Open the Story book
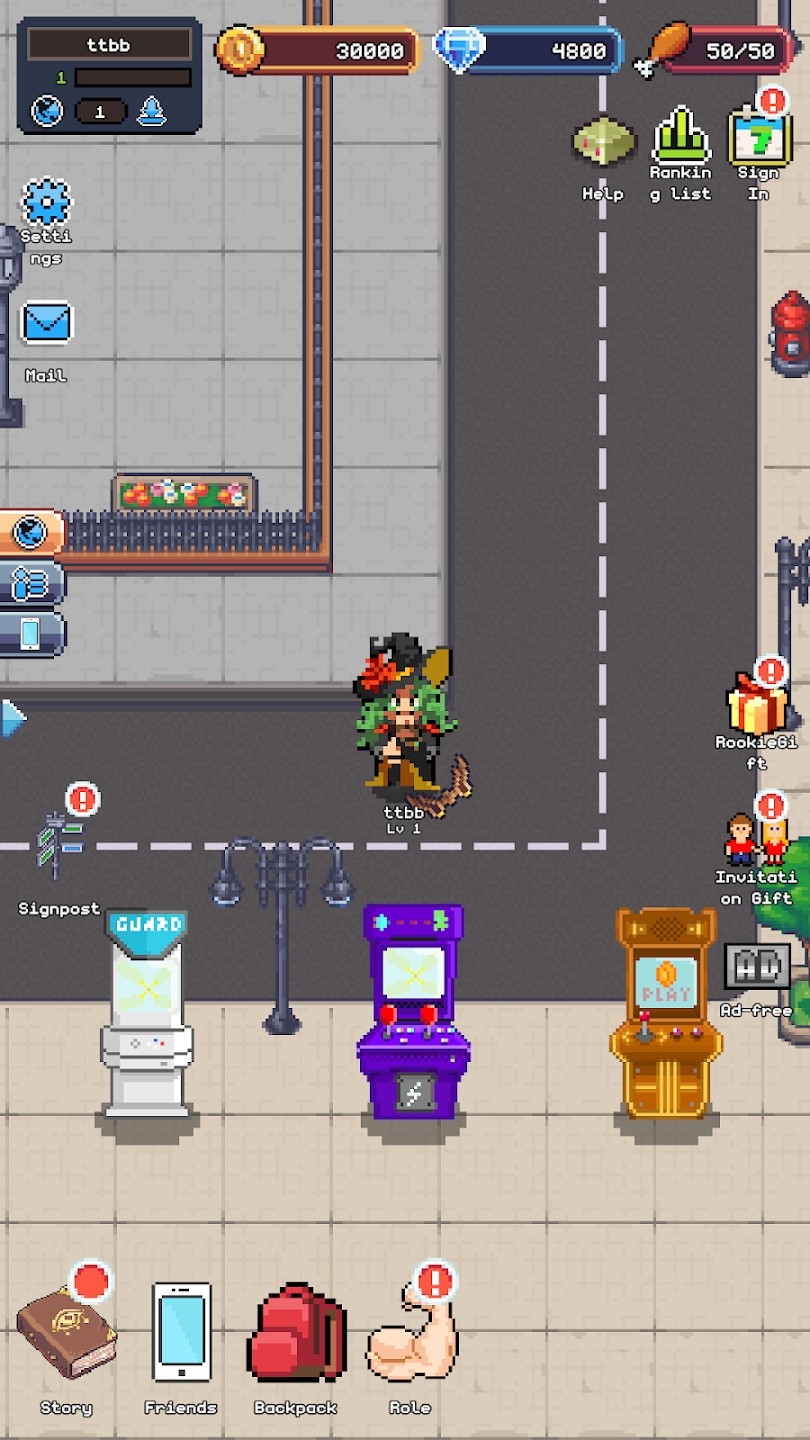810x1440 pixels. pos(66,1335)
